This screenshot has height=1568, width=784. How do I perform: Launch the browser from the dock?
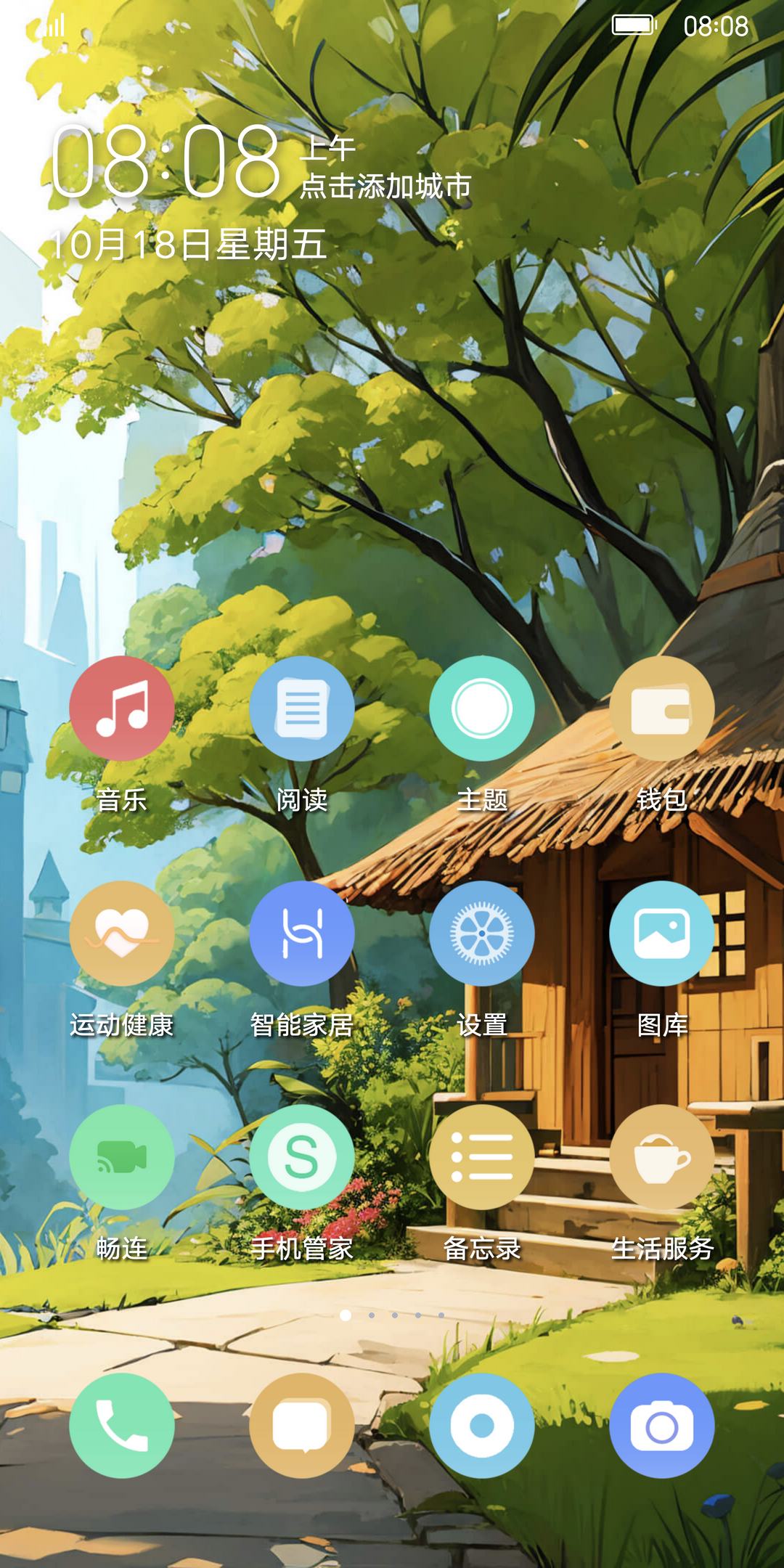(481, 1426)
